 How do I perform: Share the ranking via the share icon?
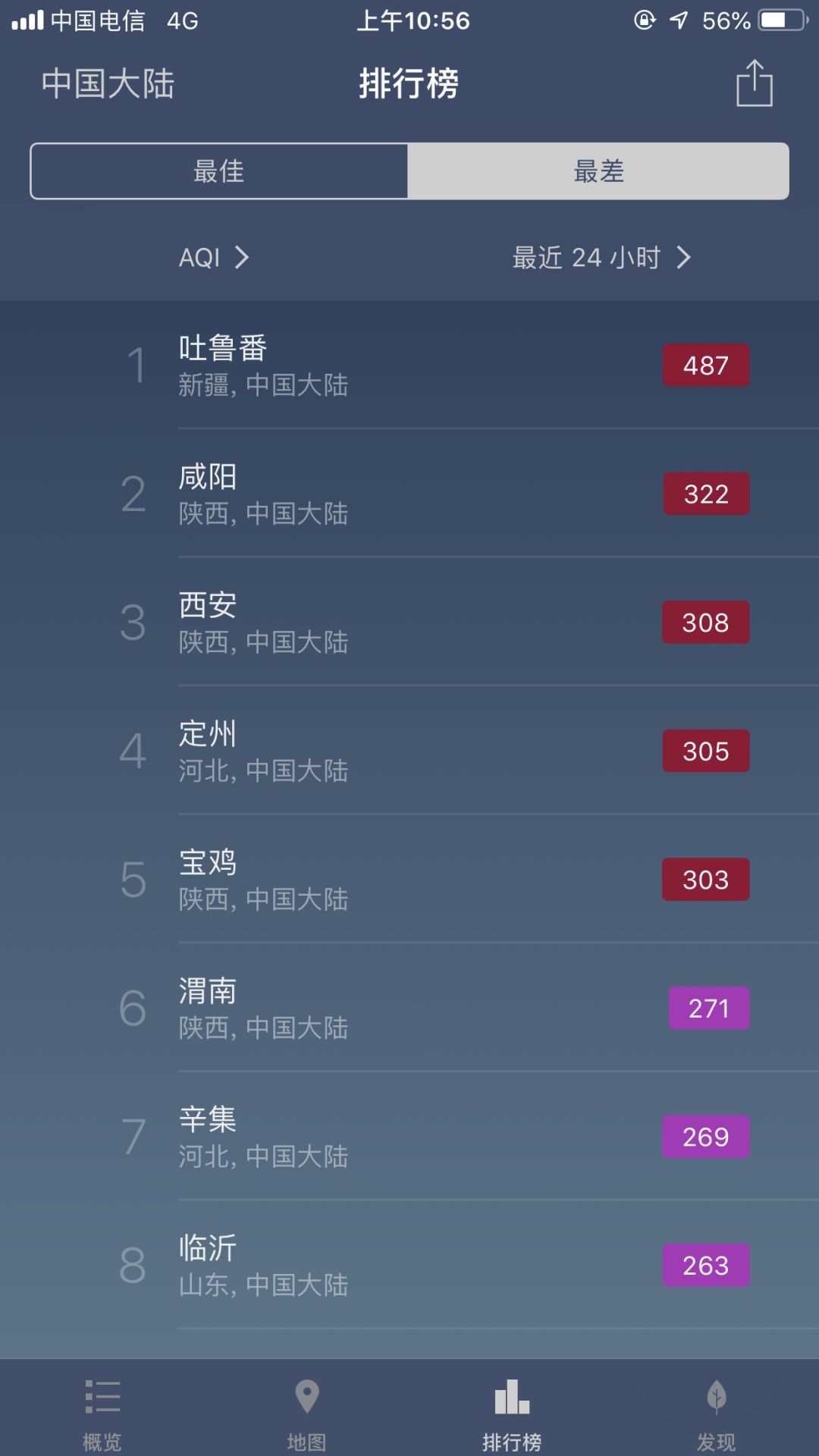click(x=754, y=83)
